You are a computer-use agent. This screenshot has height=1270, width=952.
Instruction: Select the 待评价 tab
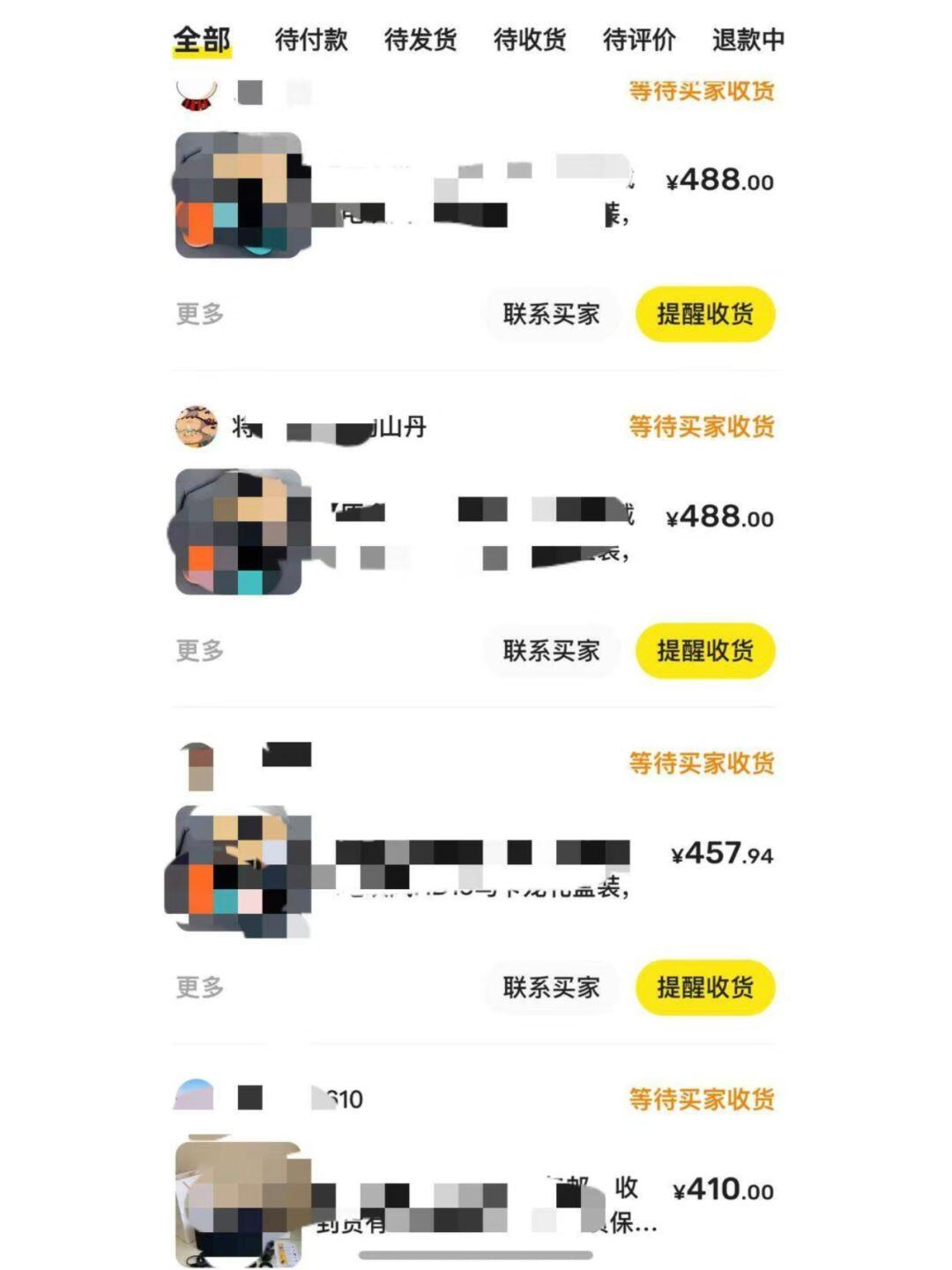639,40
